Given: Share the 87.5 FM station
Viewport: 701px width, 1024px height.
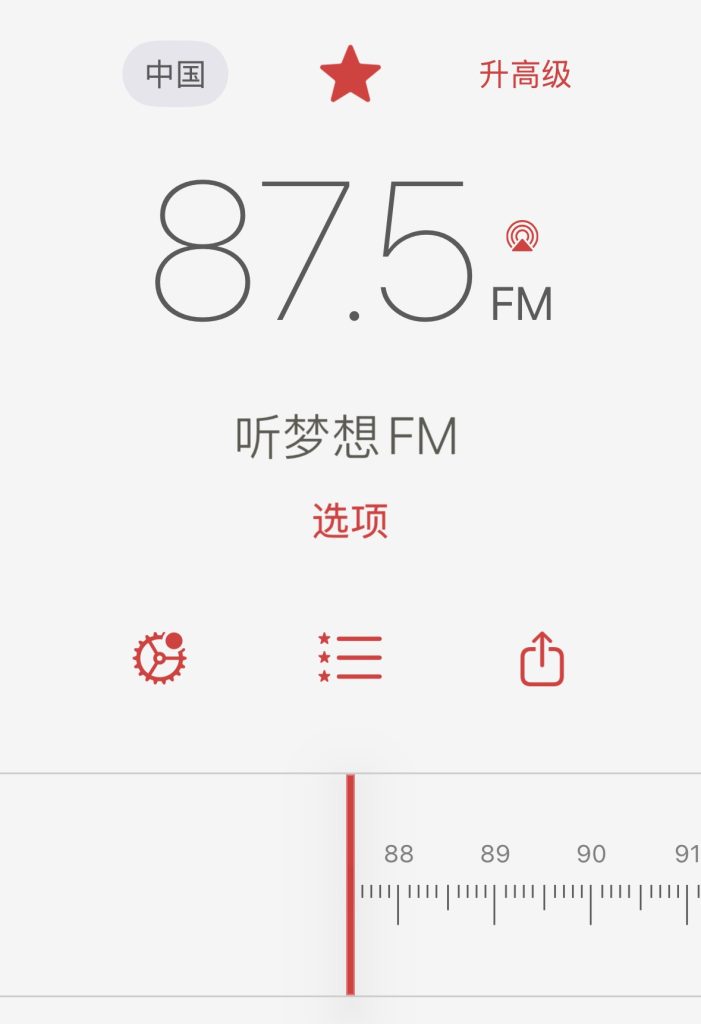Looking at the screenshot, I should 542,658.
